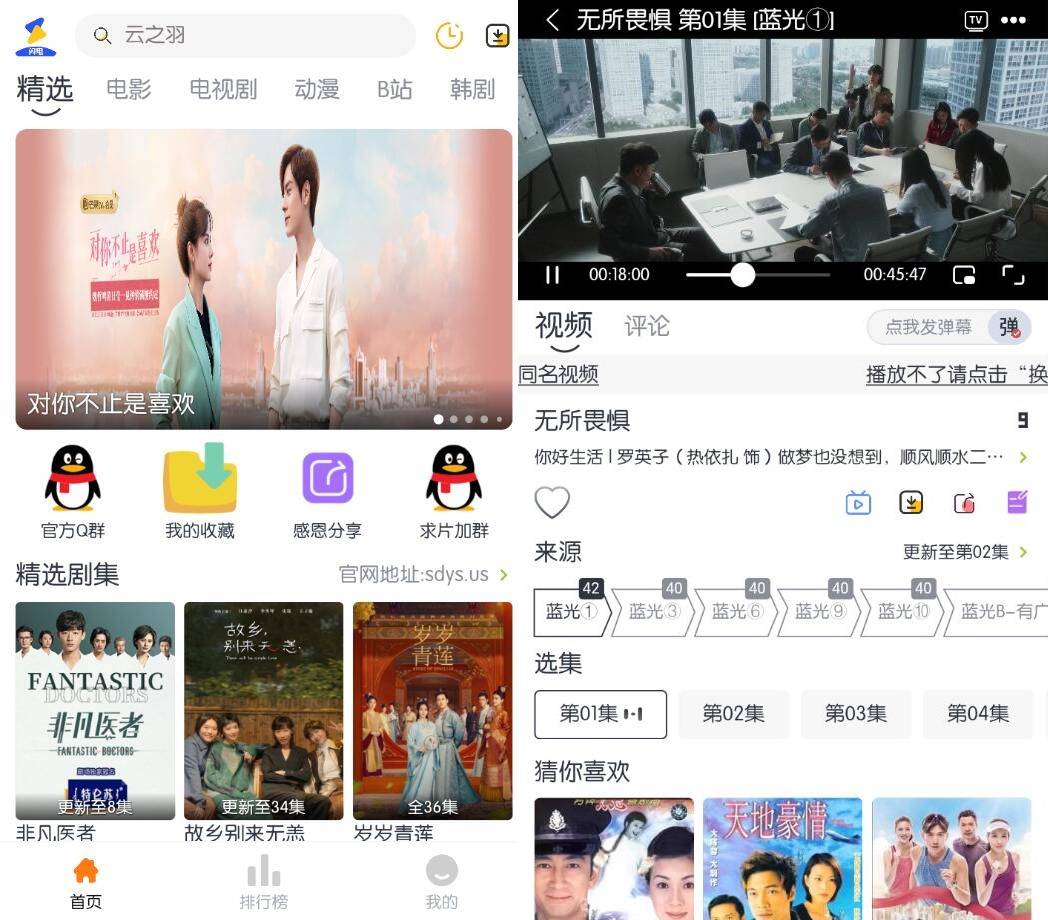Play episode 第02集
The width and height of the screenshot is (1048, 920).
coord(733,713)
